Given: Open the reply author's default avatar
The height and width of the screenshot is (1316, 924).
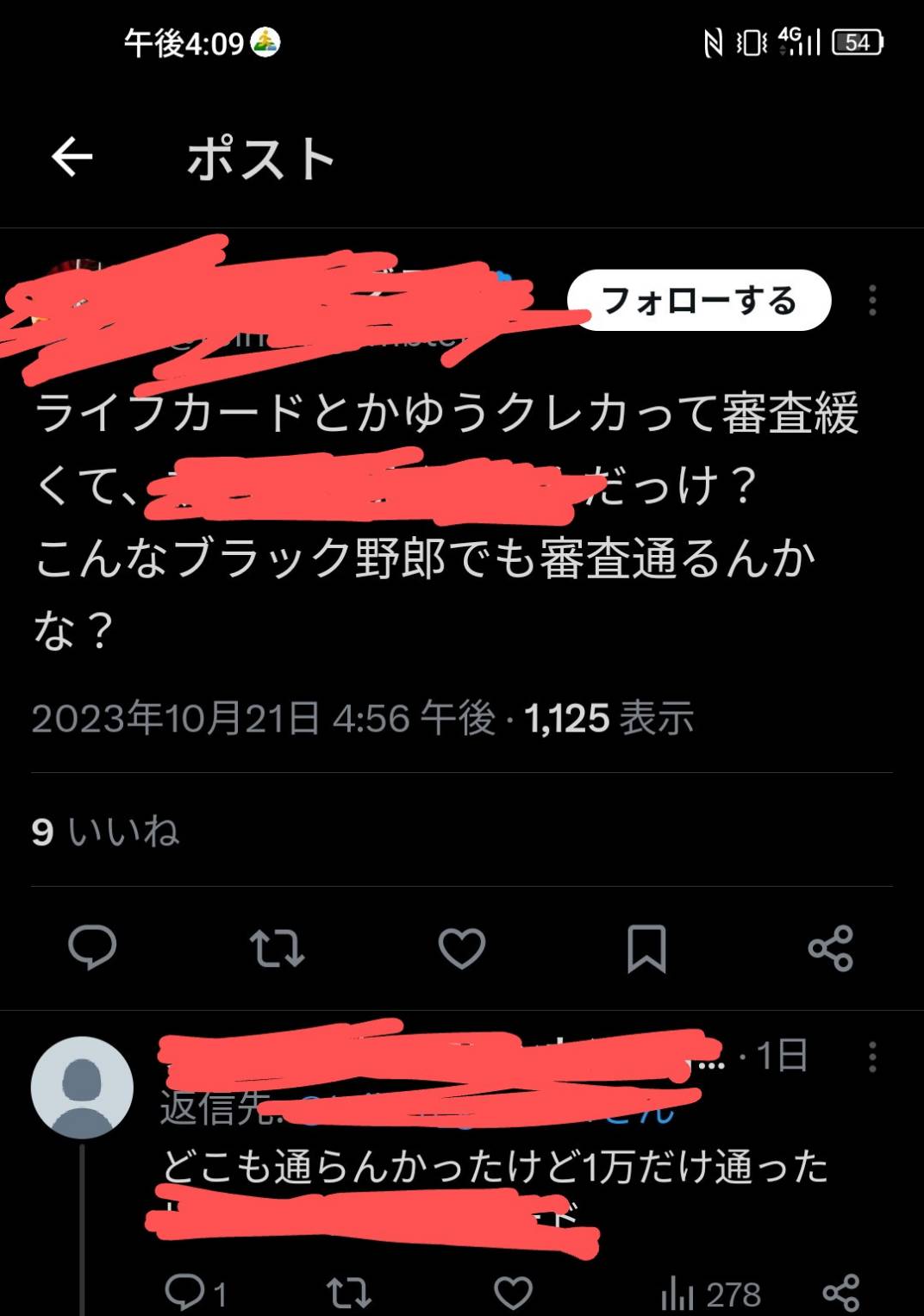Looking at the screenshot, I should tap(82, 1088).
